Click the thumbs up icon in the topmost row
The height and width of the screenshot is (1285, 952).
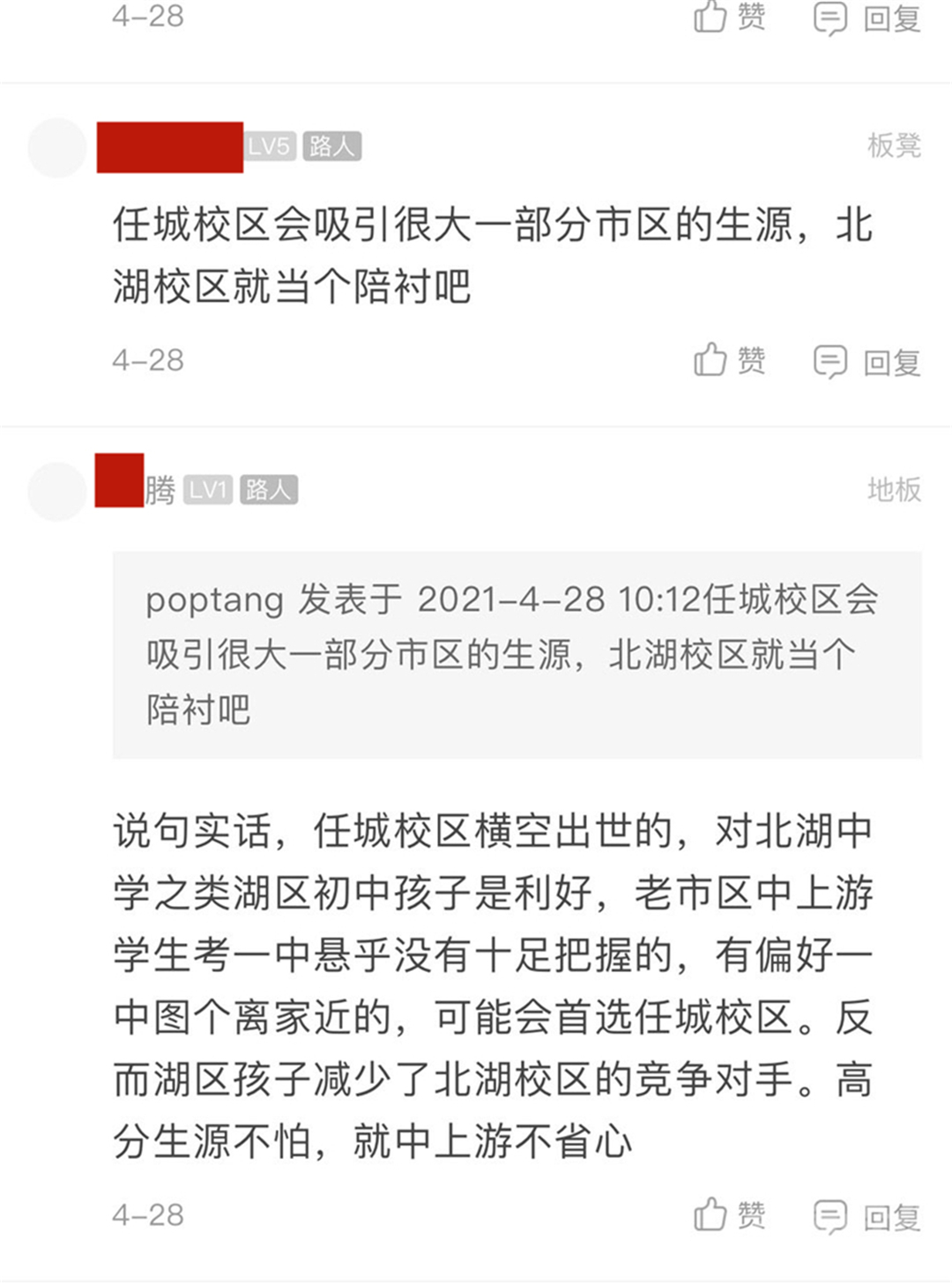pyautogui.click(x=710, y=16)
